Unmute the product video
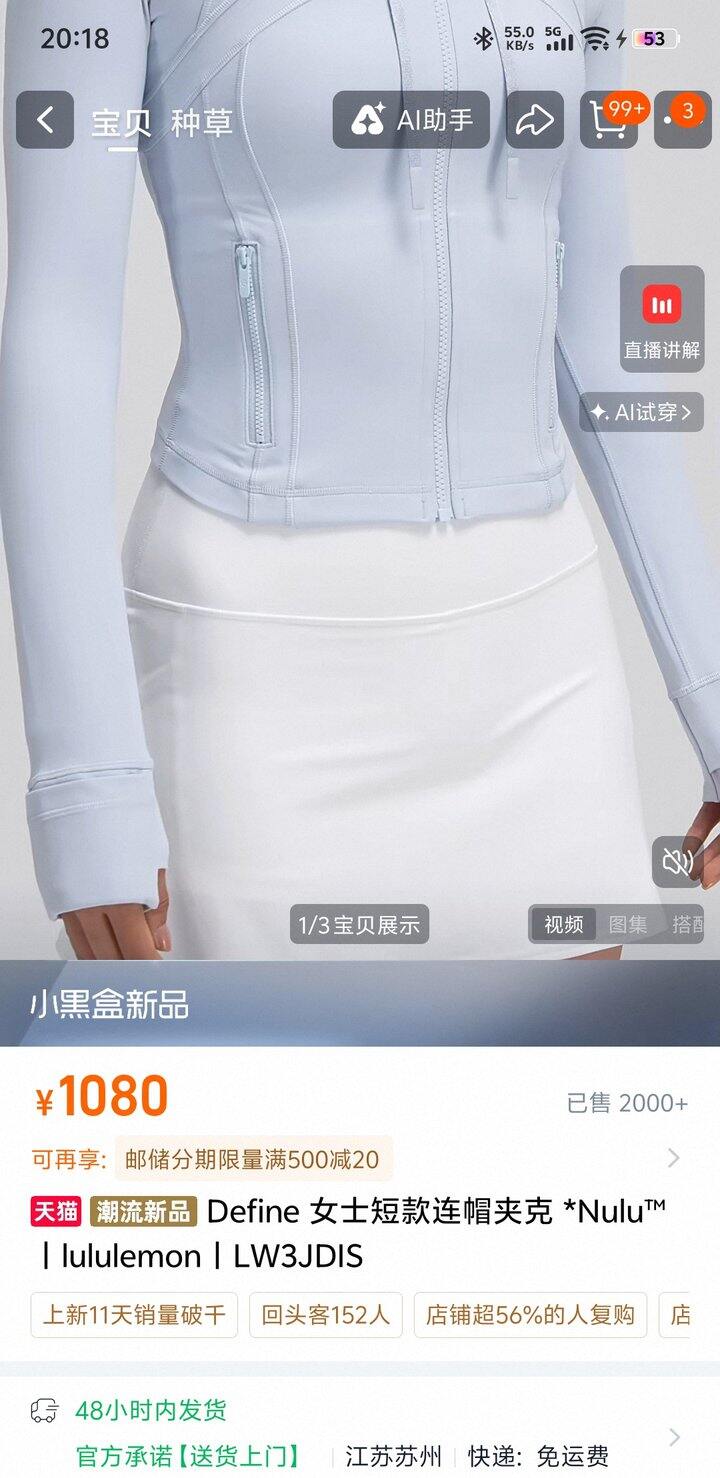720x1478 pixels. coord(677,861)
